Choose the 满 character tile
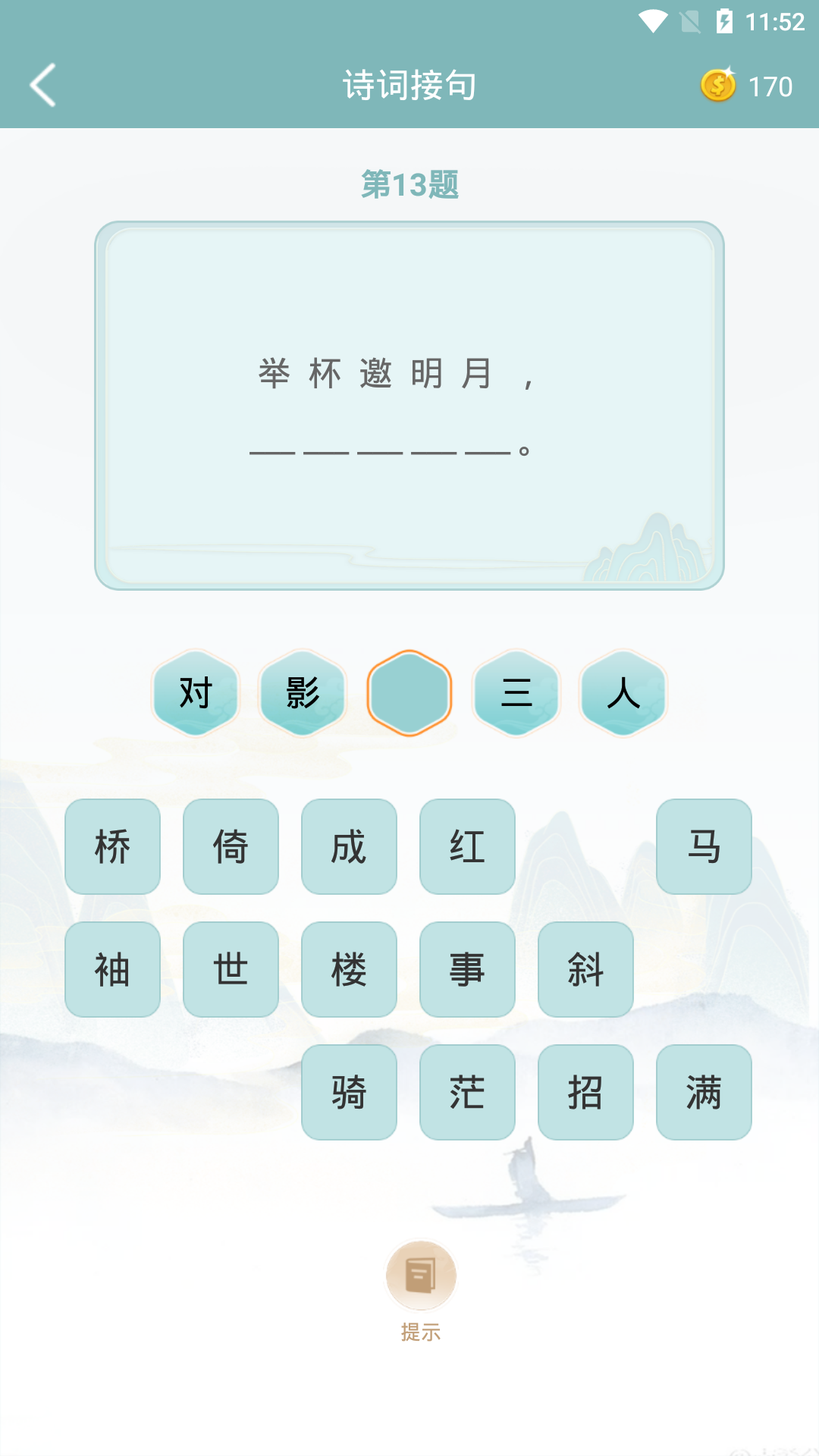 coord(704,1092)
